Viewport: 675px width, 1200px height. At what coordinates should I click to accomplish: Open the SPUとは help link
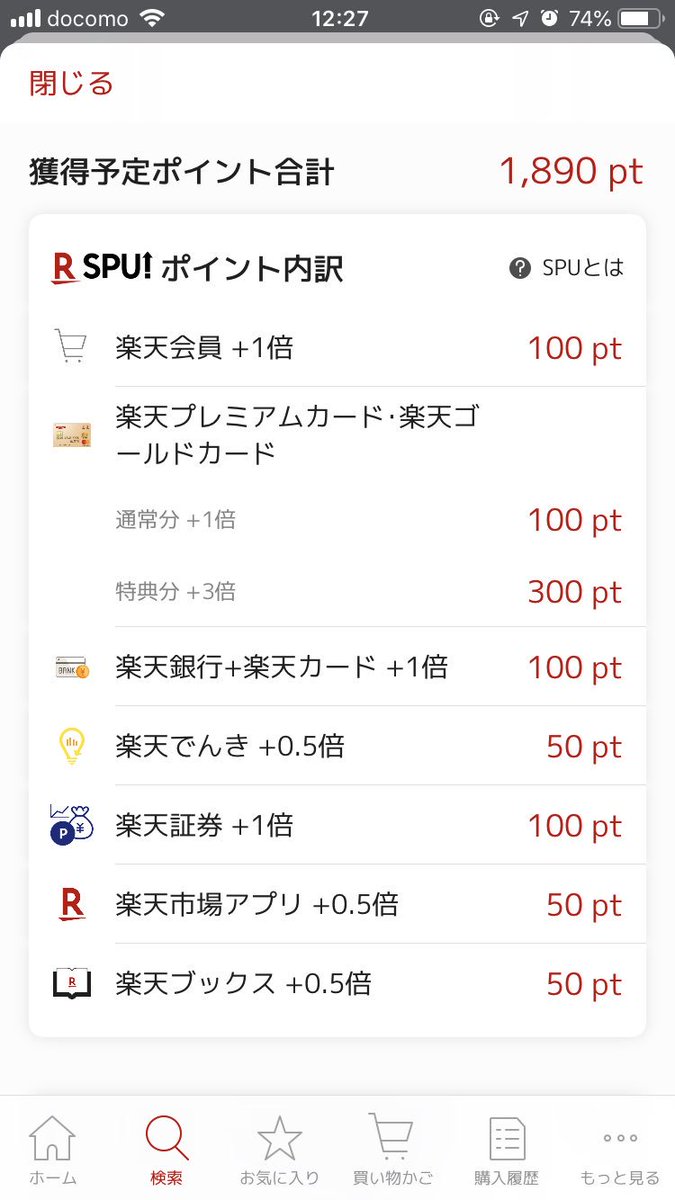(566, 268)
